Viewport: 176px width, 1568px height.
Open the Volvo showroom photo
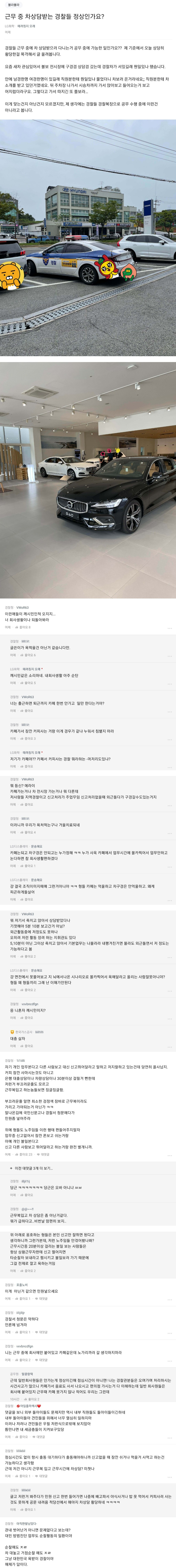[x=88, y=481]
